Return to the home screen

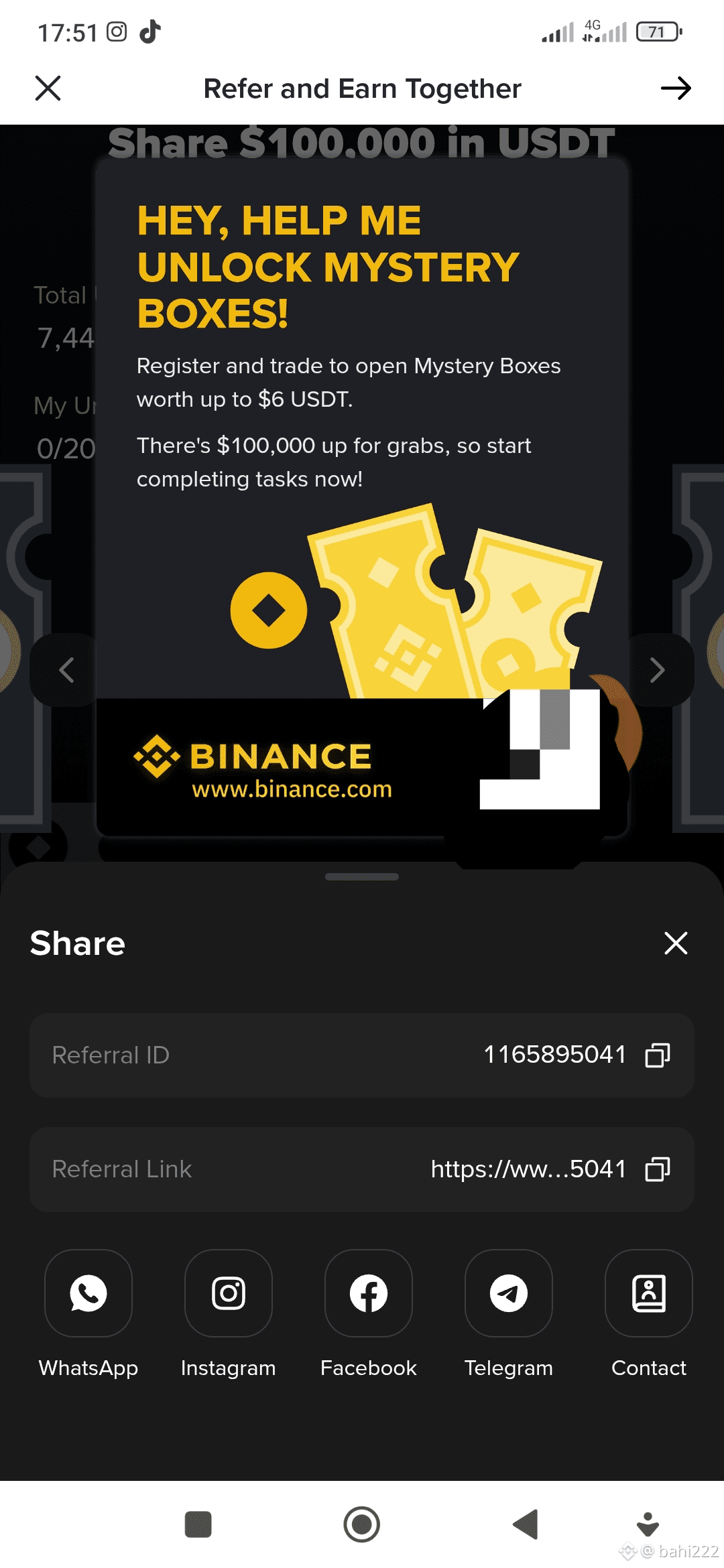click(362, 1524)
